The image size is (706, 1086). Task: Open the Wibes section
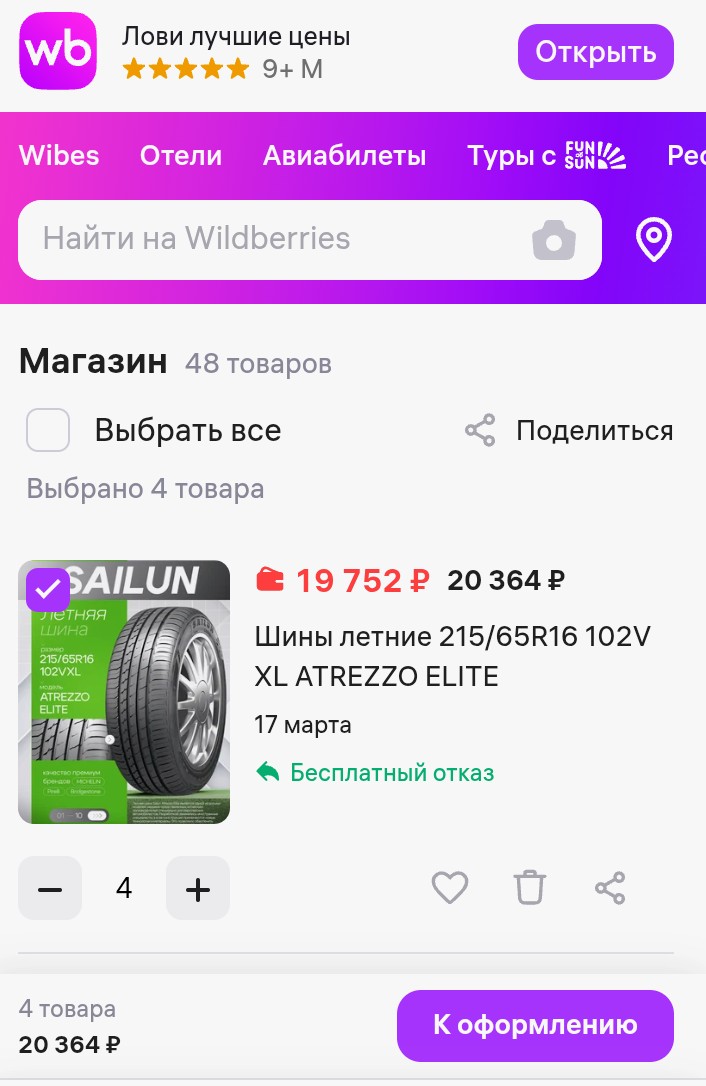(59, 156)
